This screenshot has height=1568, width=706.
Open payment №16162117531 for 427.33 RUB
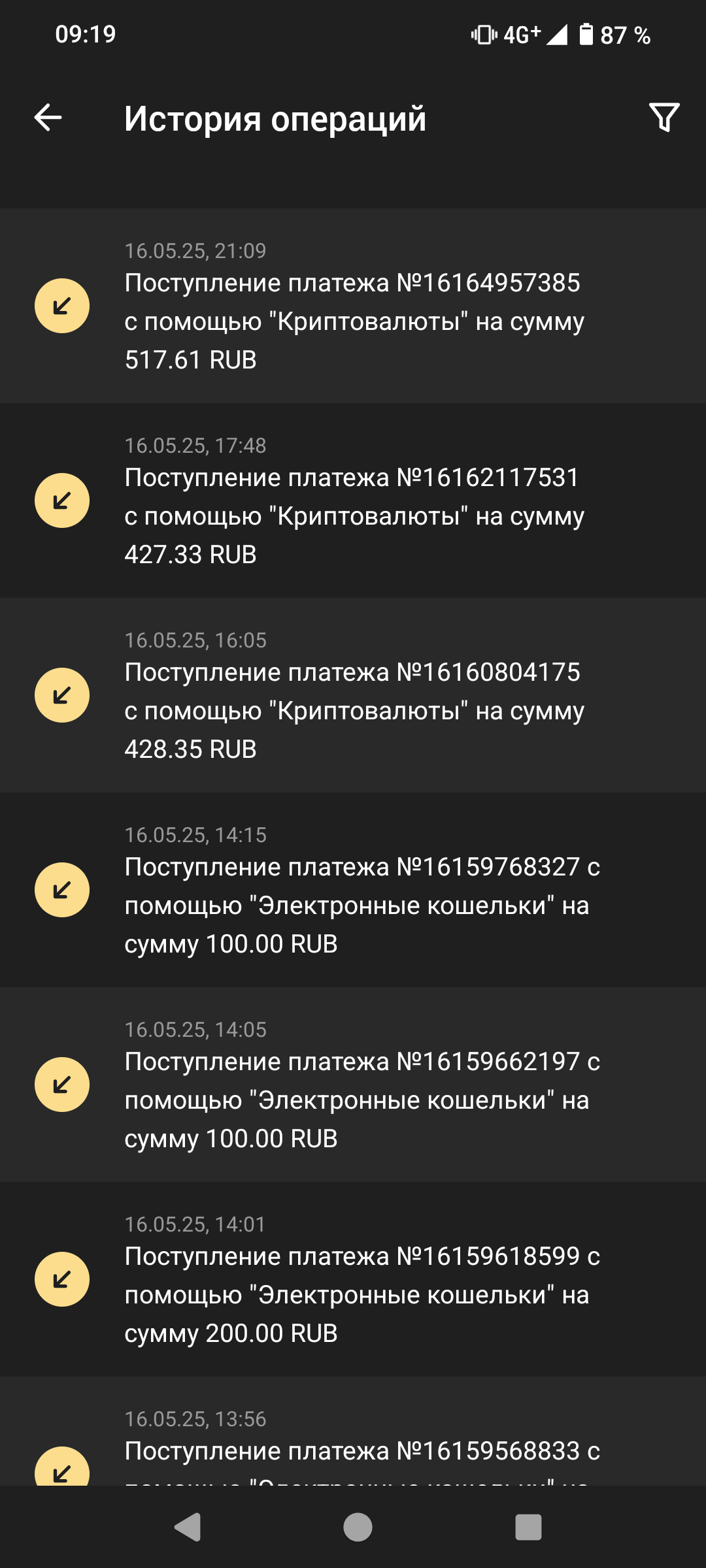[353, 500]
